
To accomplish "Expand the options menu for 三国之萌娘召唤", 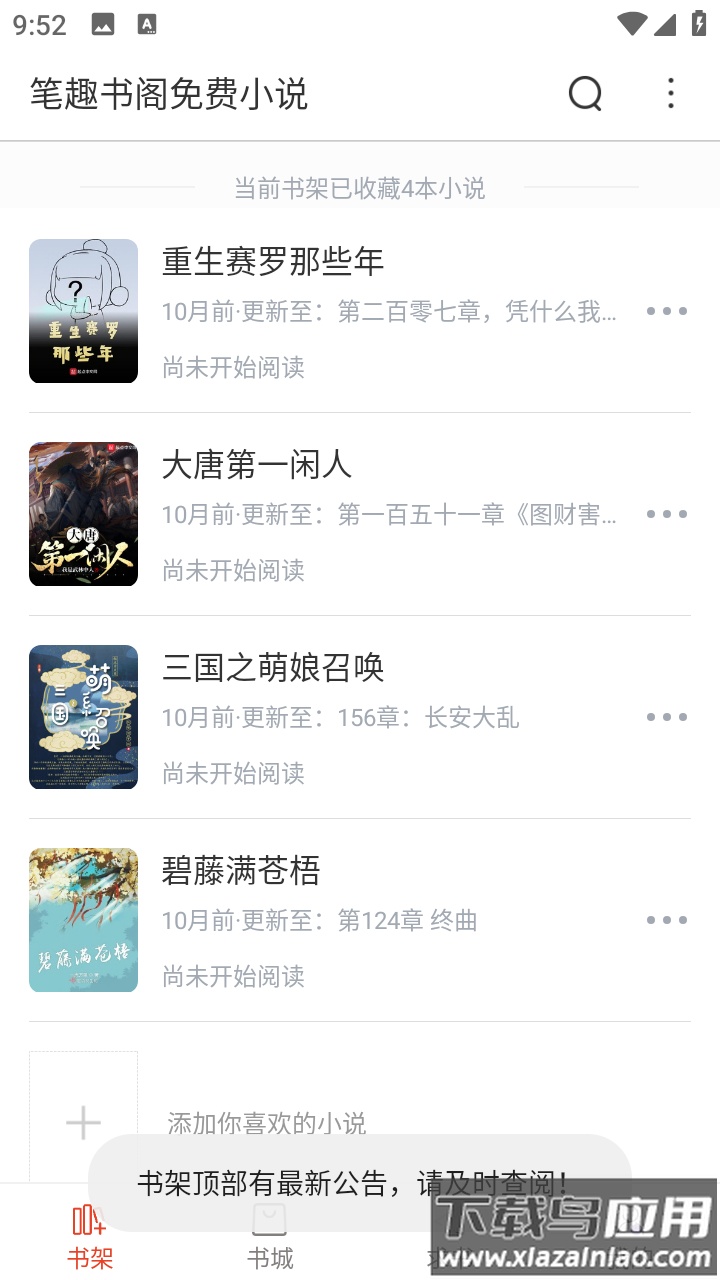I will (x=666, y=717).
